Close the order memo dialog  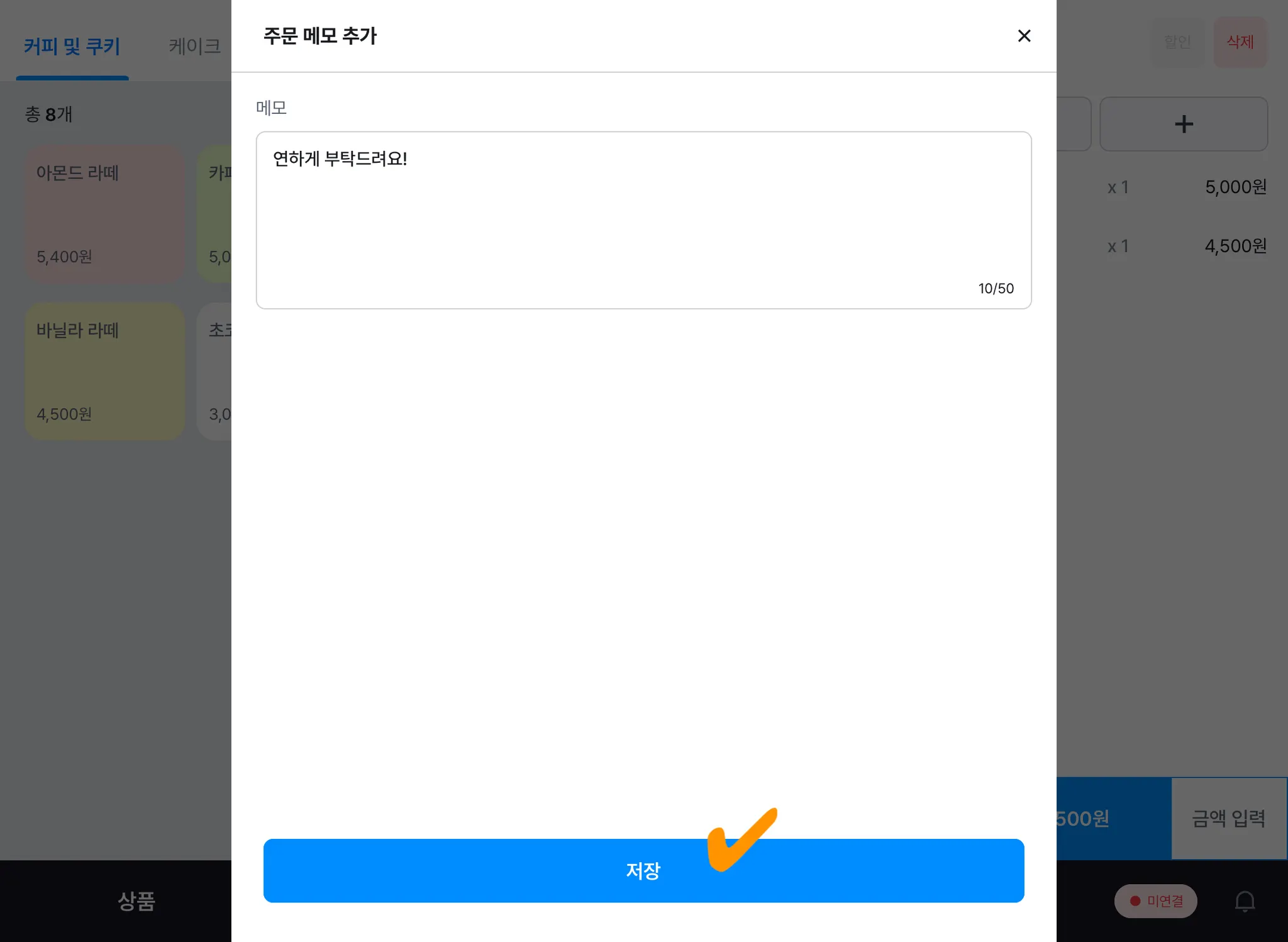click(1024, 36)
